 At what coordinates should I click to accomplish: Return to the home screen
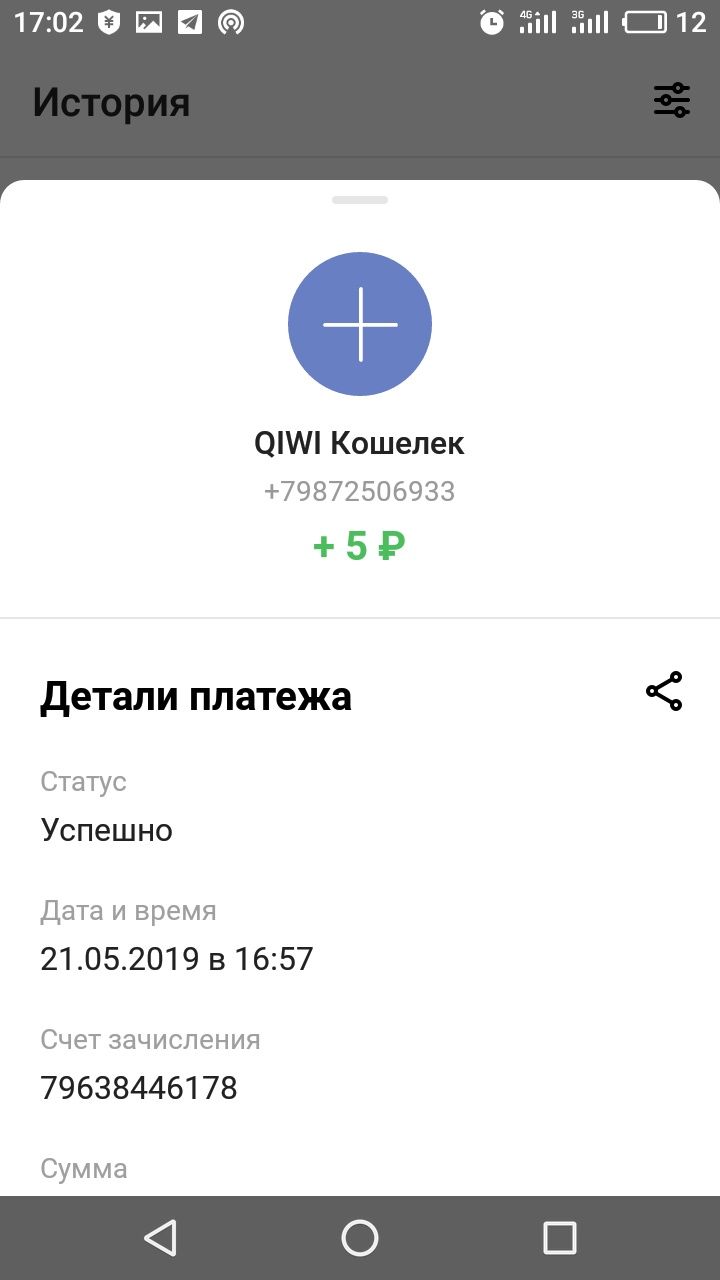tap(360, 1238)
